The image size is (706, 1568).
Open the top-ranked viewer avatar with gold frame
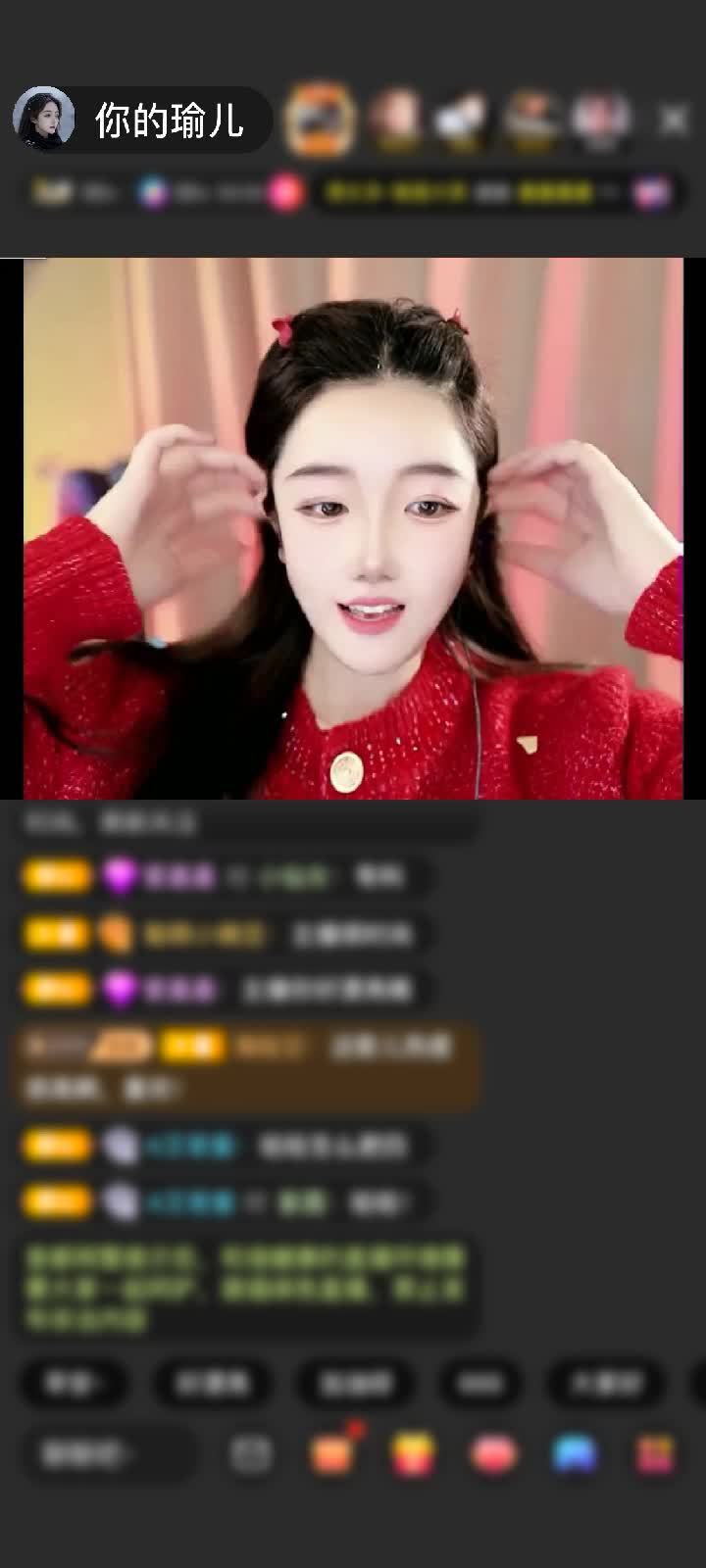319,120
